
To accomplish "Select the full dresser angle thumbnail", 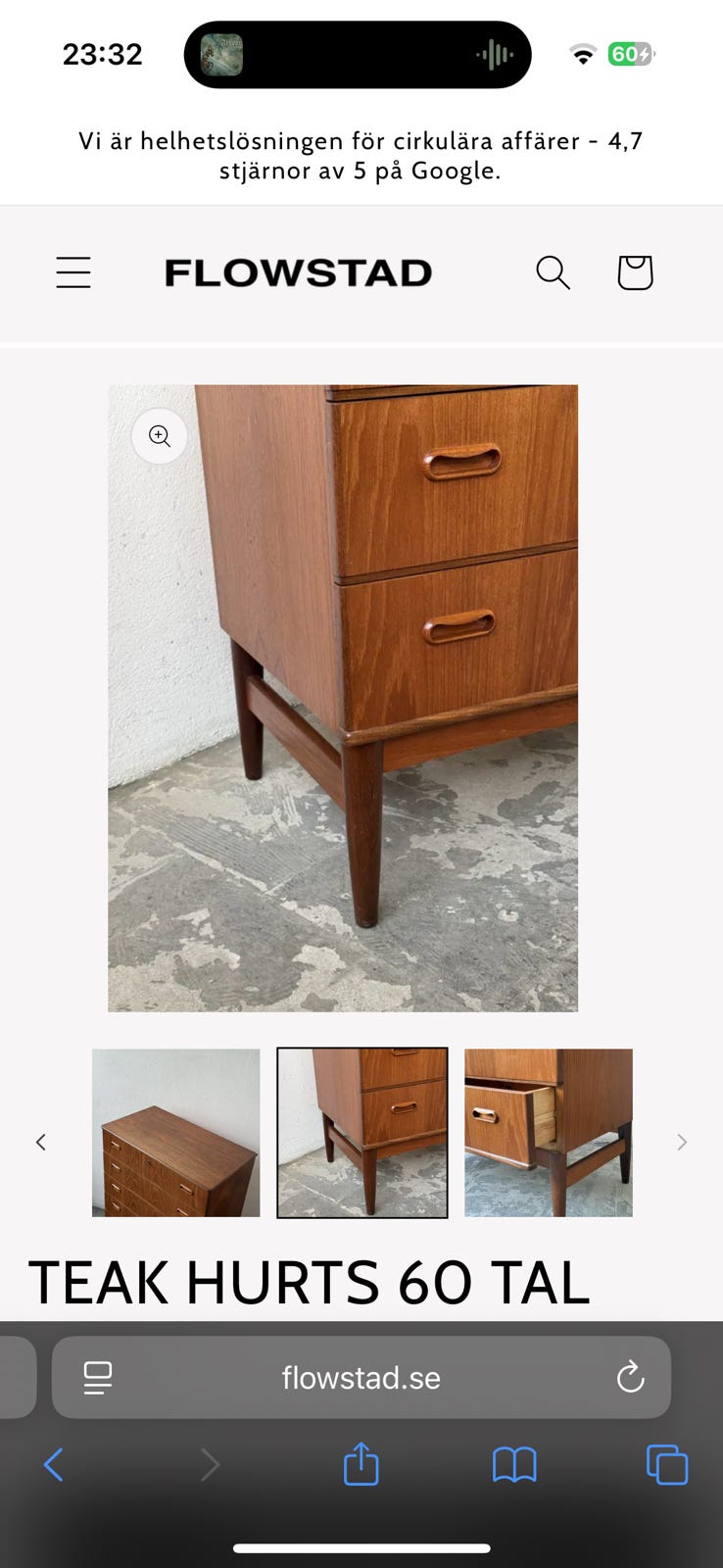I will click(x=175, y=1132).
